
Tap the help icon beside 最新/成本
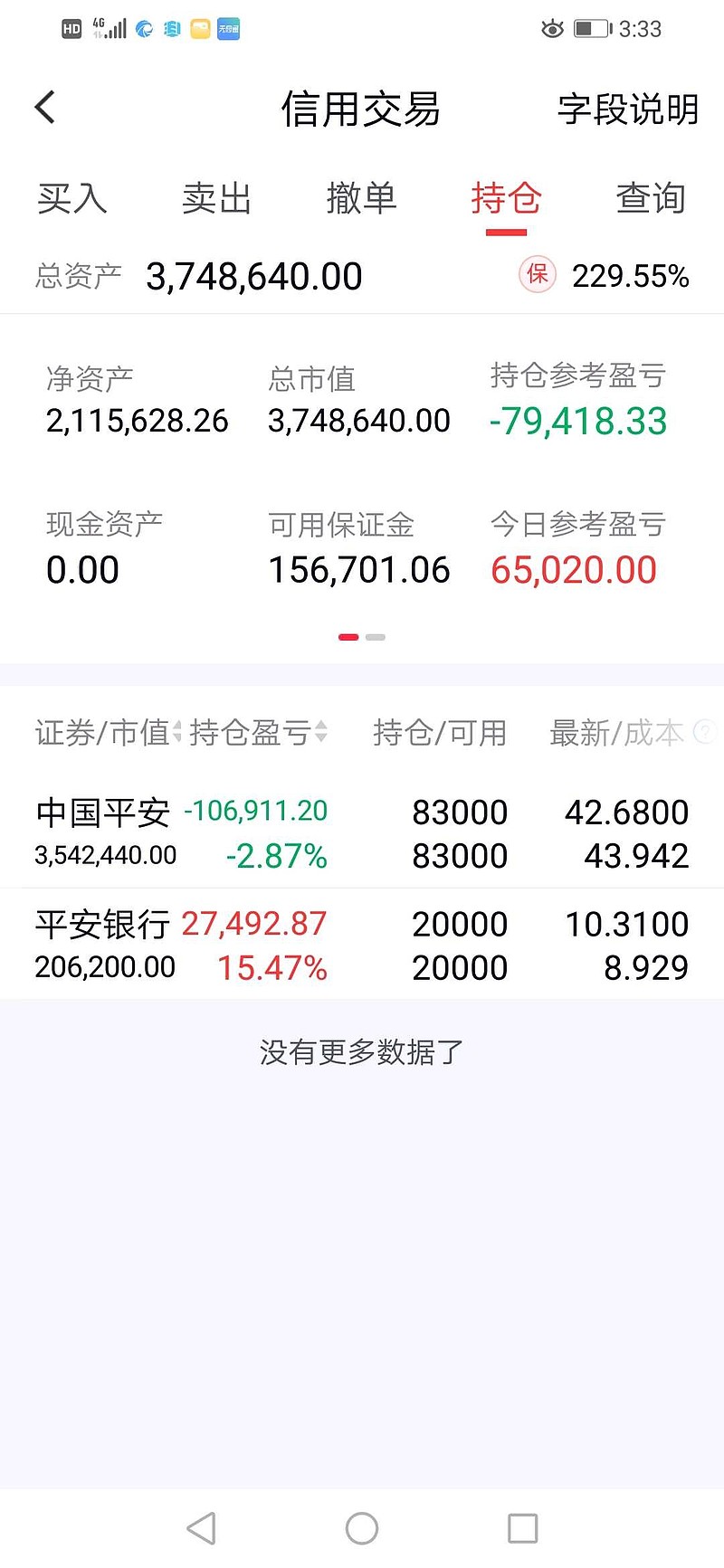[705, 732]
